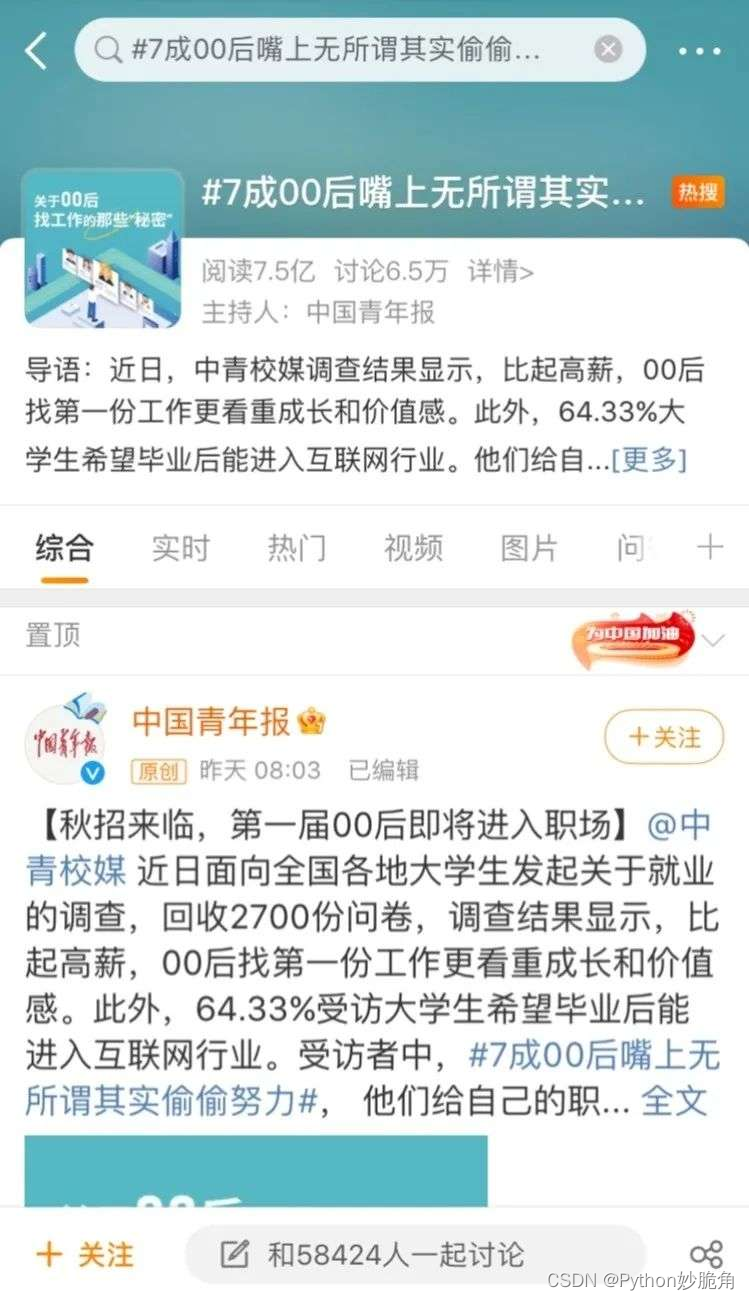Tap the search box with the hashtag query

[x=340, y=50]
